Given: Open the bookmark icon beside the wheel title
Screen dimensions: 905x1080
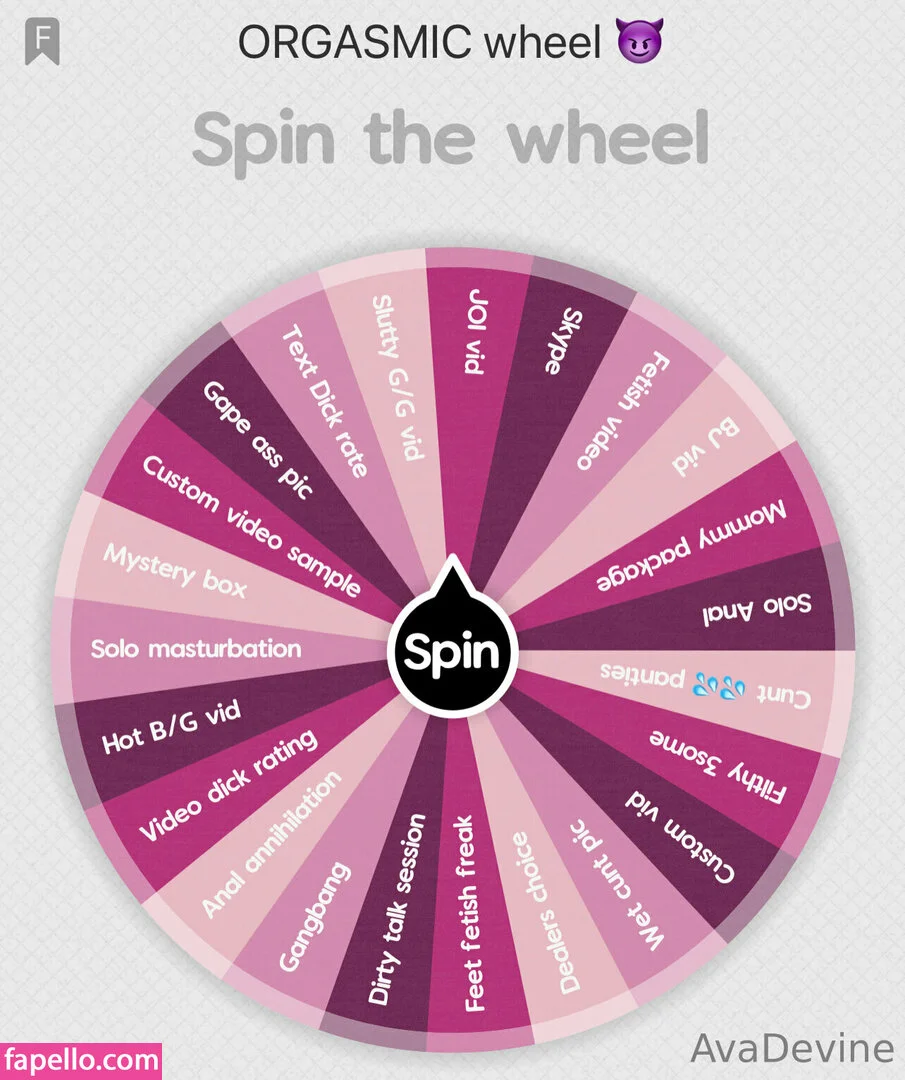Looking at the screenshot, I should [x=42, y=44].
